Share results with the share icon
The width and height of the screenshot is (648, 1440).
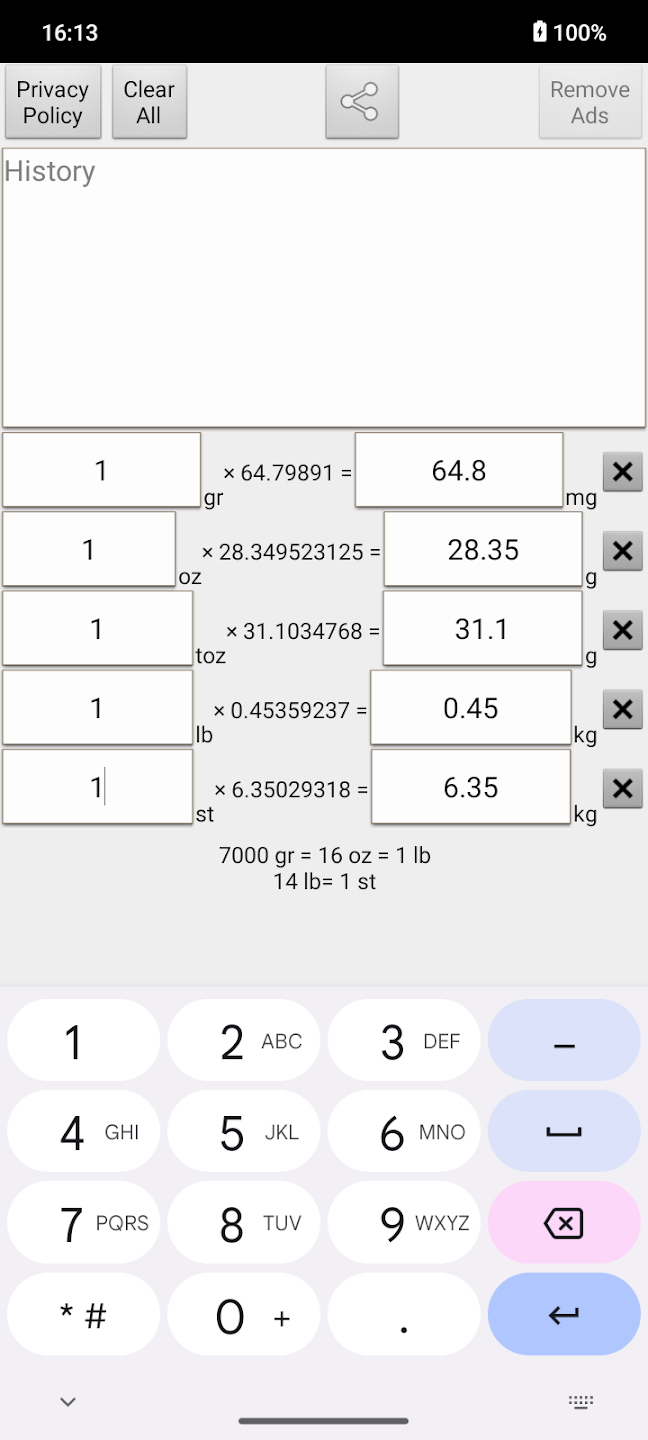362,102
